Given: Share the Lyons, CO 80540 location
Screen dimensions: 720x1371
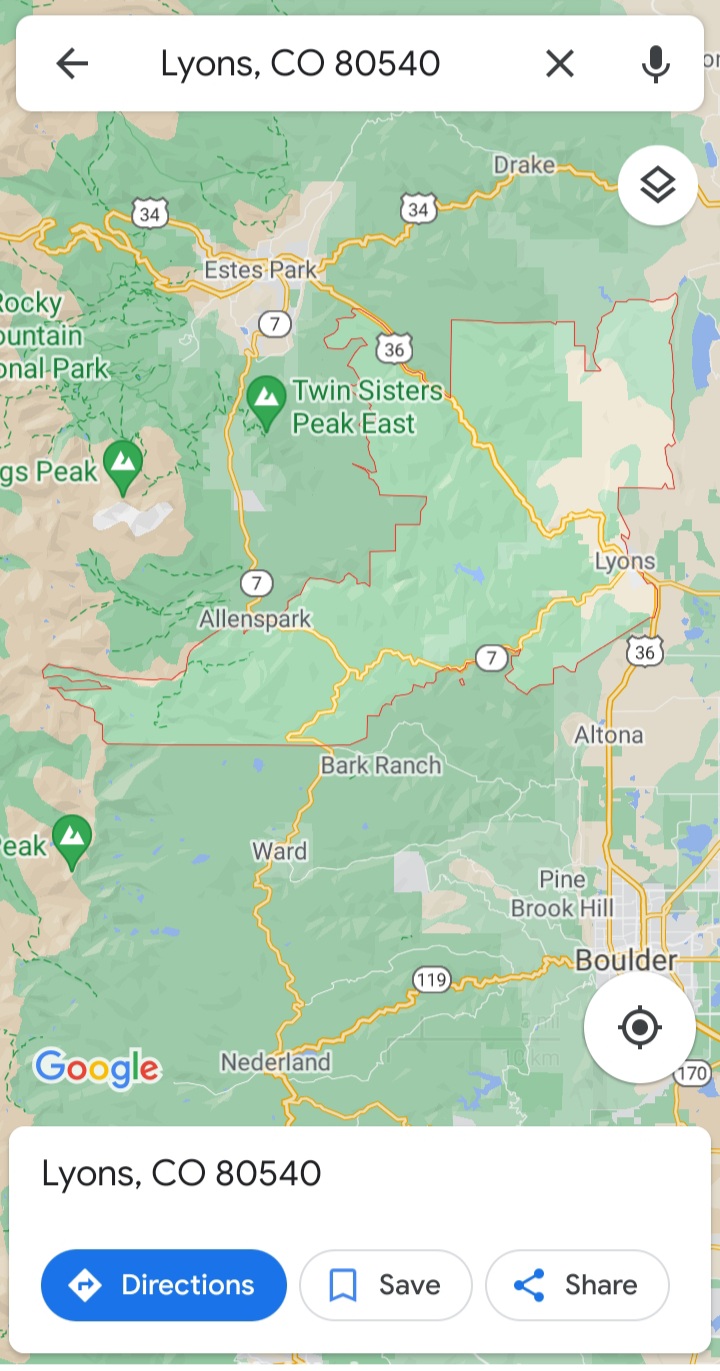Looking at the screenshot, I should tap(577, 1285).
